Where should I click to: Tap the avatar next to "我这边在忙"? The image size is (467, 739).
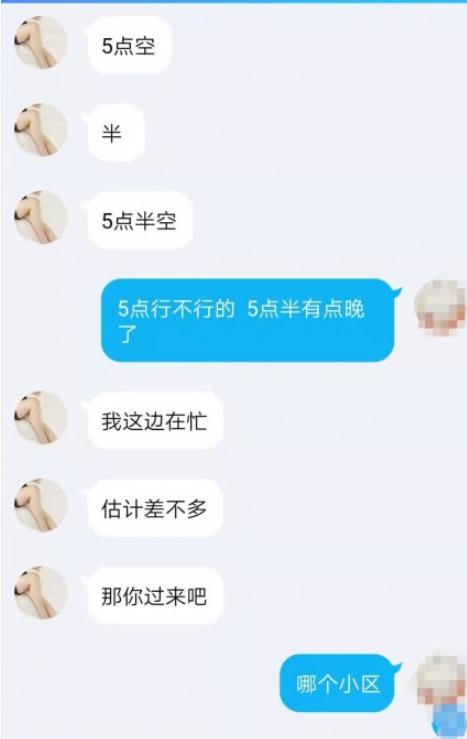(x=41, y=418)
